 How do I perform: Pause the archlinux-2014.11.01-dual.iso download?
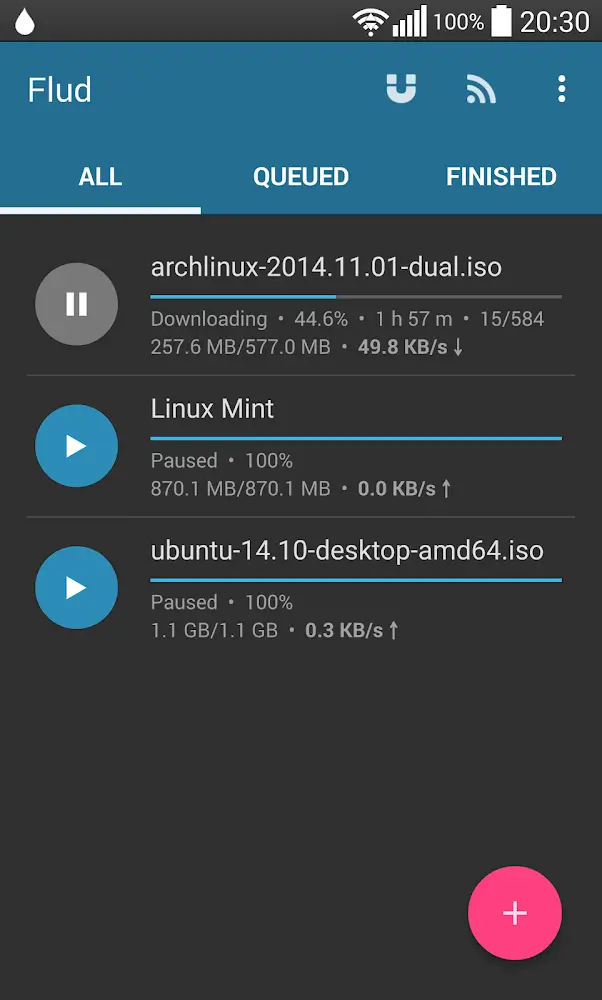pyautogui.click(x=76, y=304)
